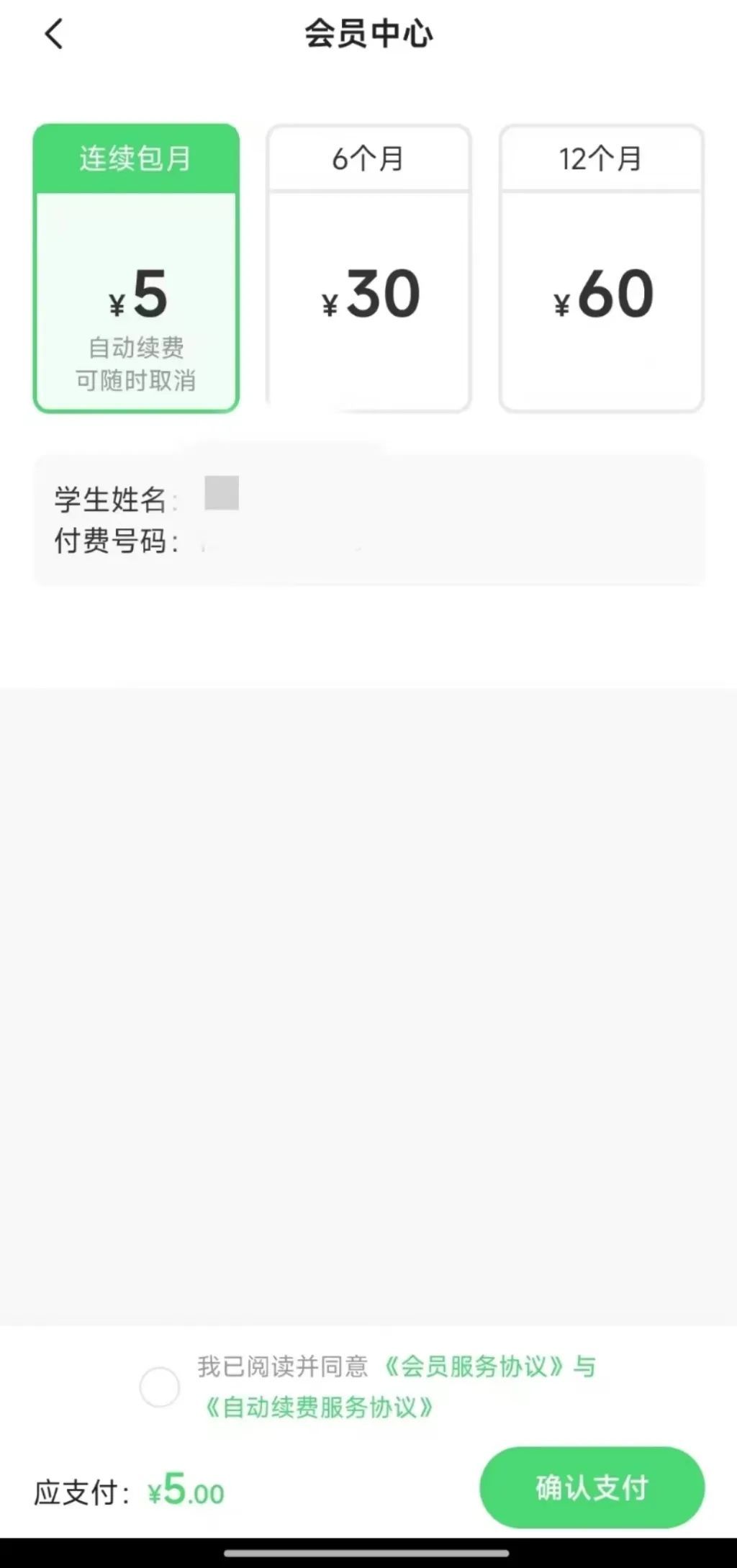Screen dimensions: 737x1568
Task: Click the ¥5 price on selected plan
Action: pos(137,297)
